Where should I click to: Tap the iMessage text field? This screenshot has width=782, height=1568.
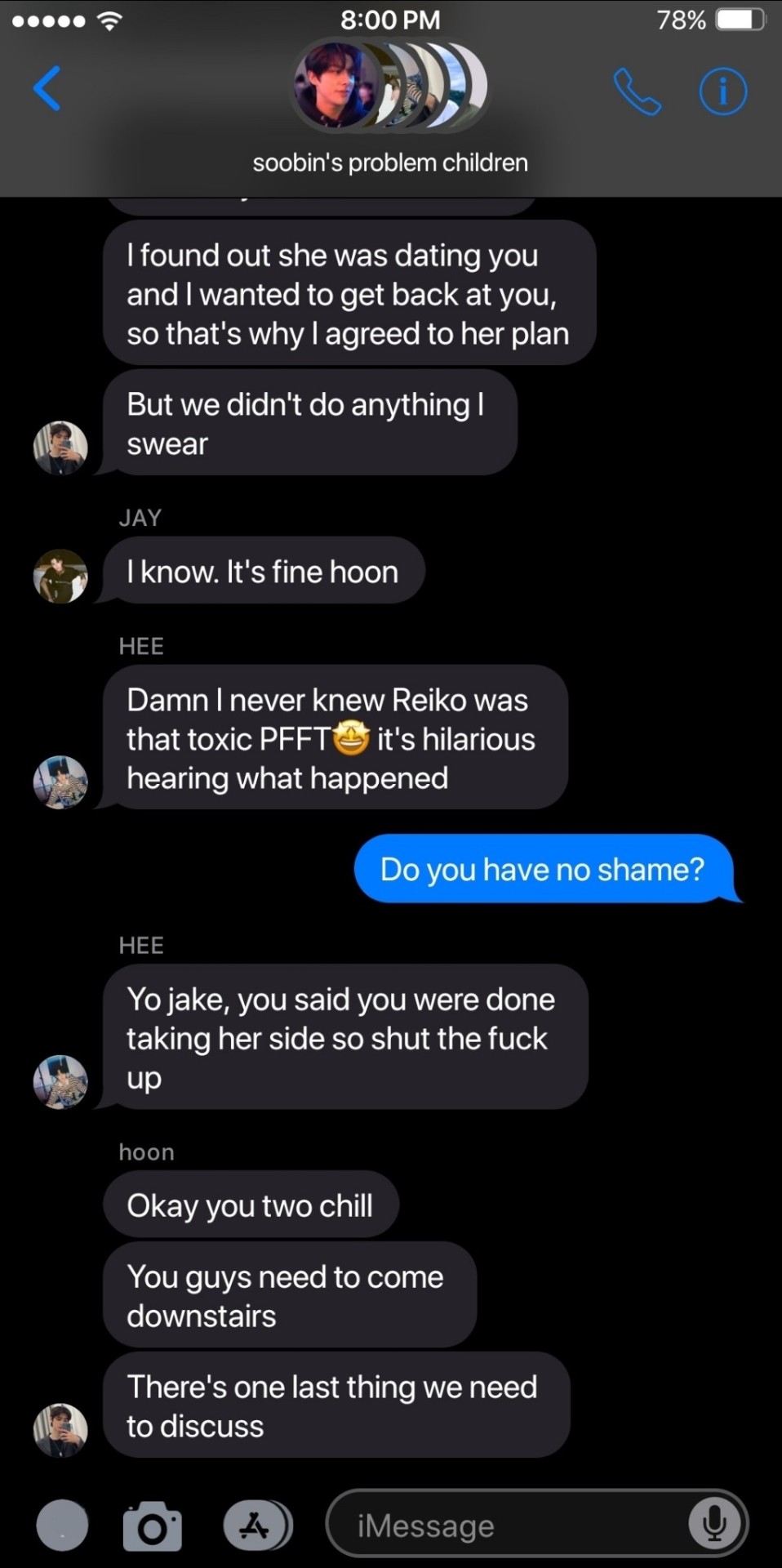click(506, 1526)
